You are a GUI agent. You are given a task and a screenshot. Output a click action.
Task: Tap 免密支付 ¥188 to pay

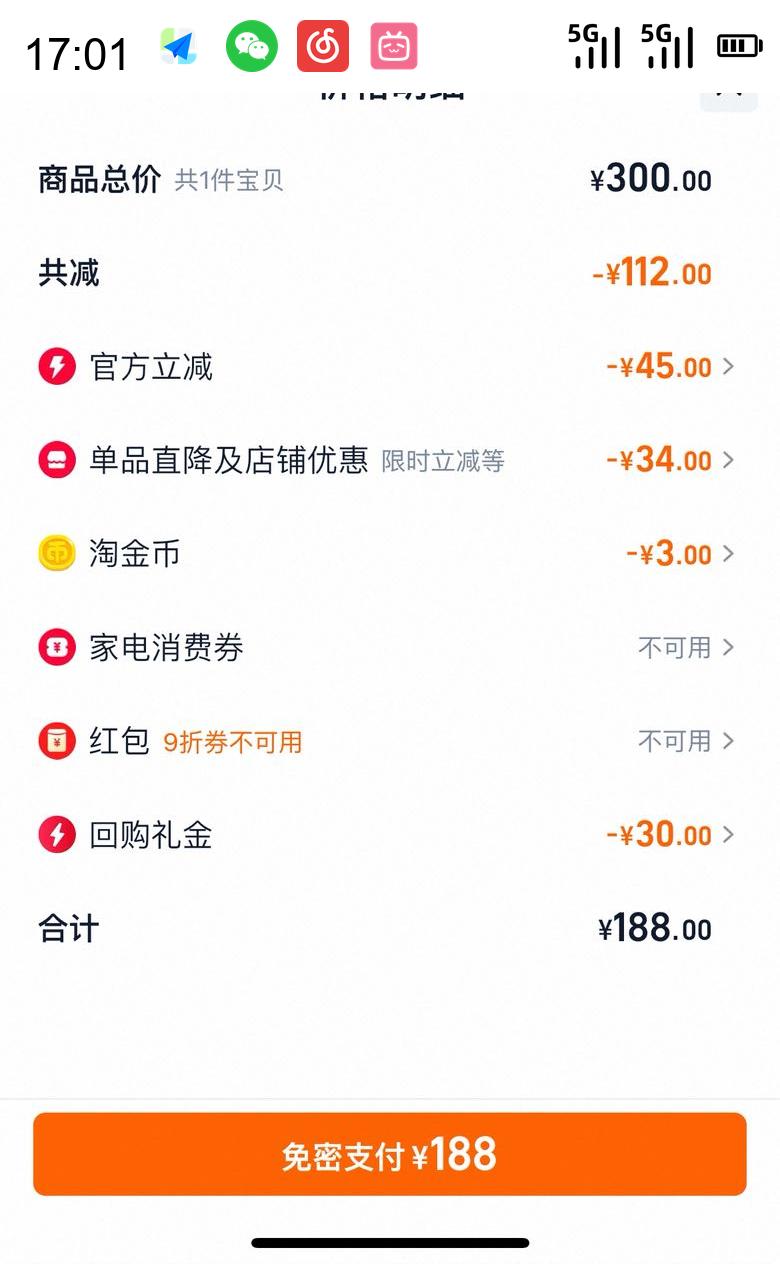[390, 1154]
